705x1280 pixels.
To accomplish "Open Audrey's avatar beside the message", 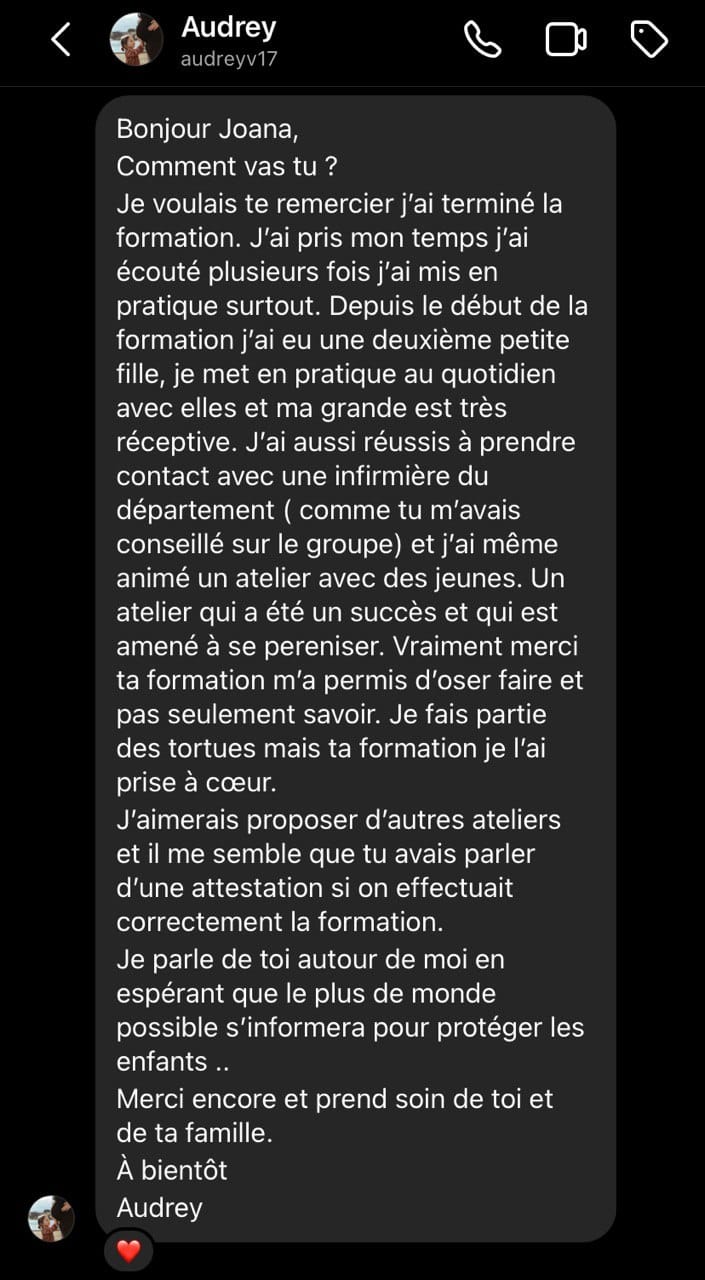I will [51, 1218].
